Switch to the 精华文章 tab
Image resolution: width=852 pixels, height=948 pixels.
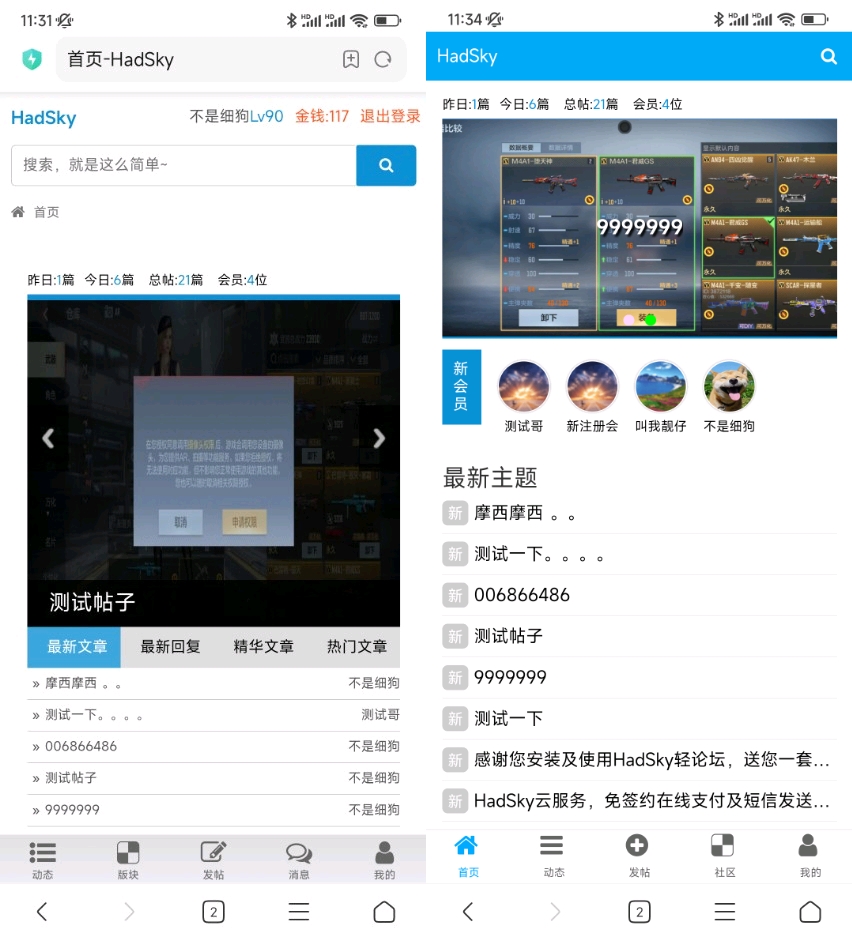[263, 647]
